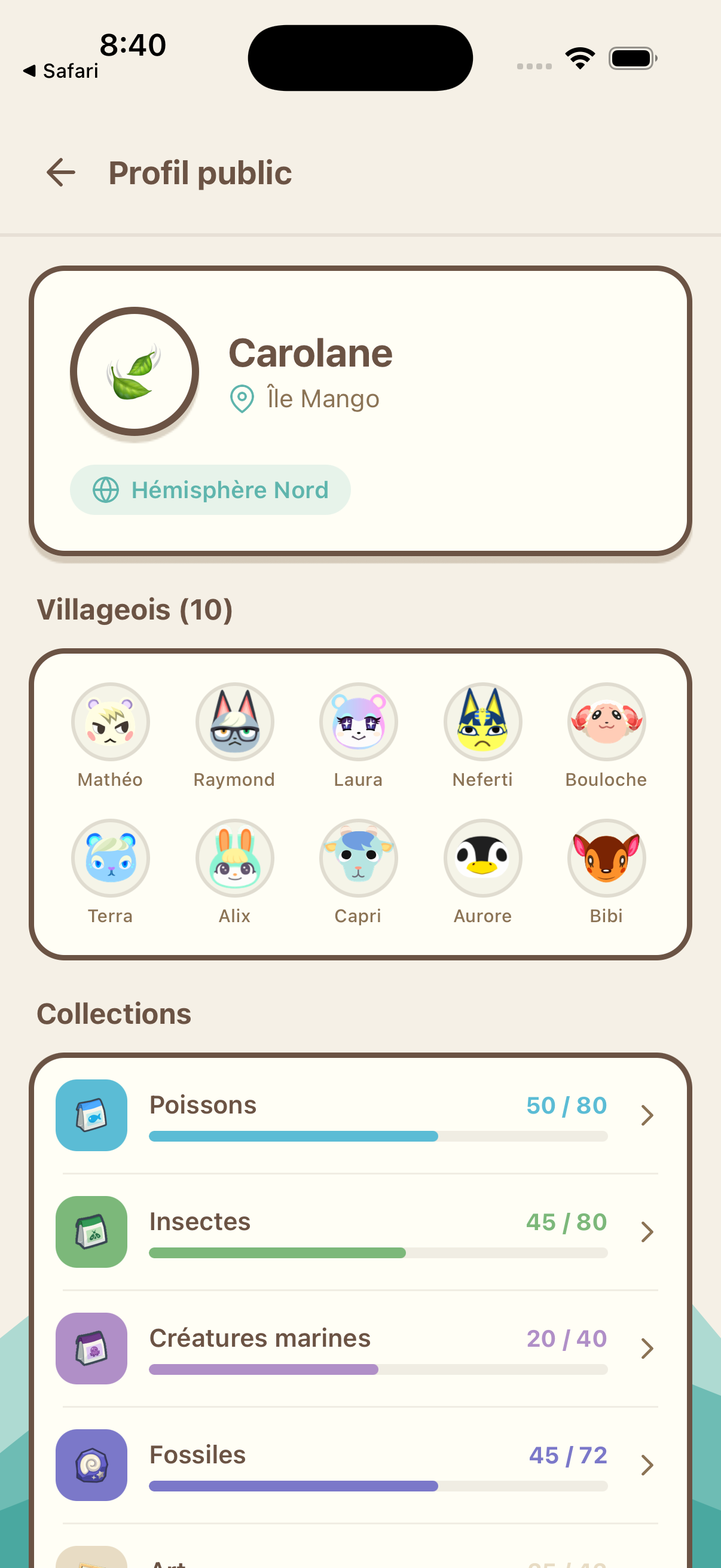View villager Capri
The height and width of the screenshot is (1568, 721).
coord(358,872)
